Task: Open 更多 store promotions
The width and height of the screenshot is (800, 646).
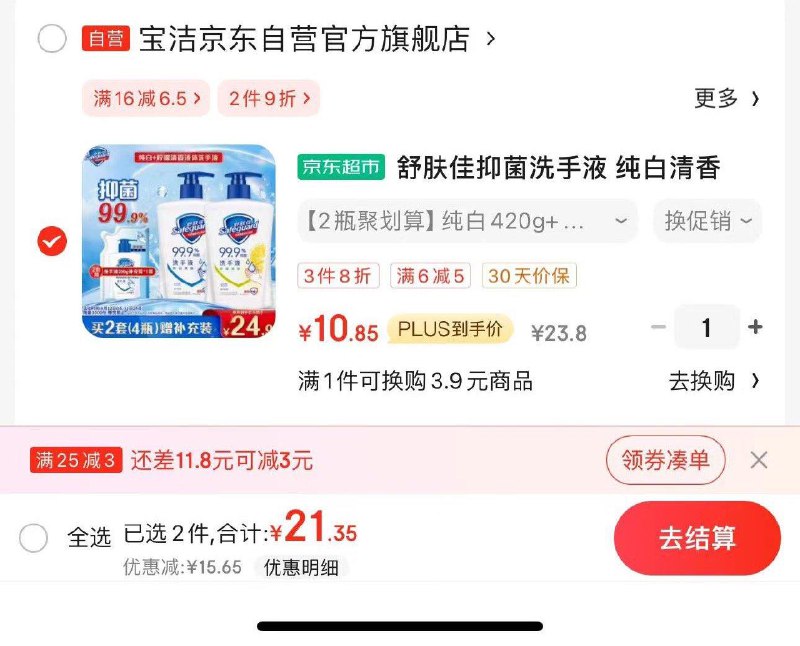Action: tap(727, 98)
